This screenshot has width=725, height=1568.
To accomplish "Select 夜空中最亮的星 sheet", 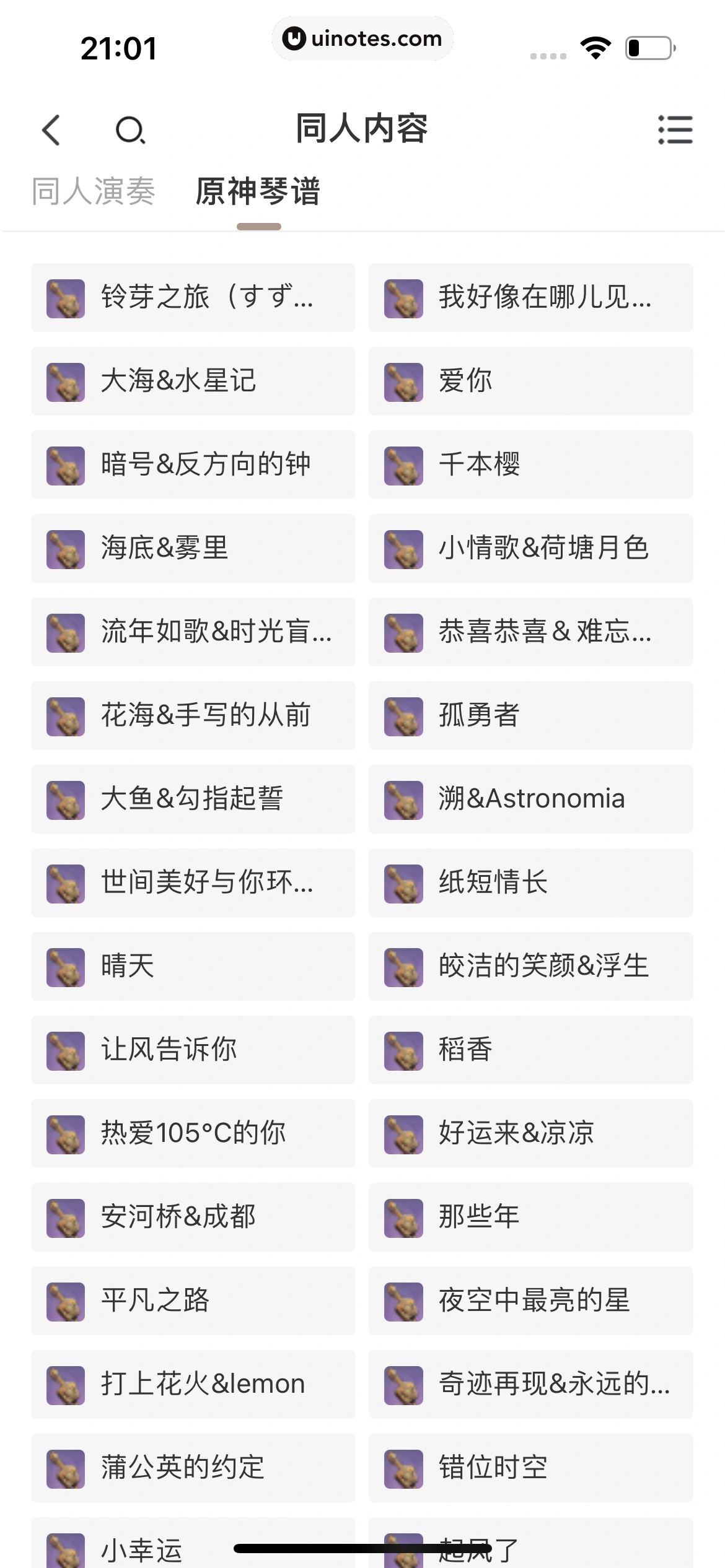I will pyautogui.click(x=530, y=1300).
